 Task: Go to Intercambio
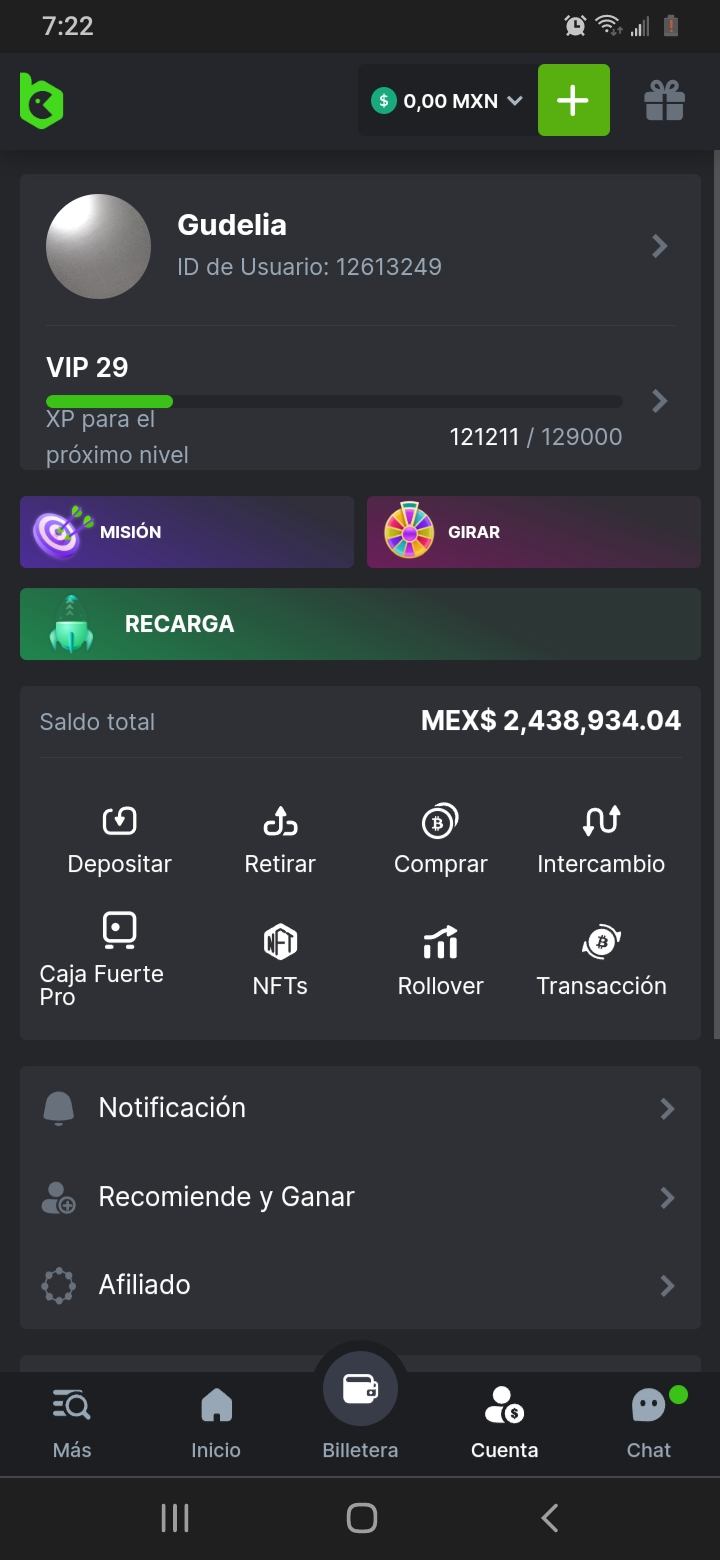601,840
